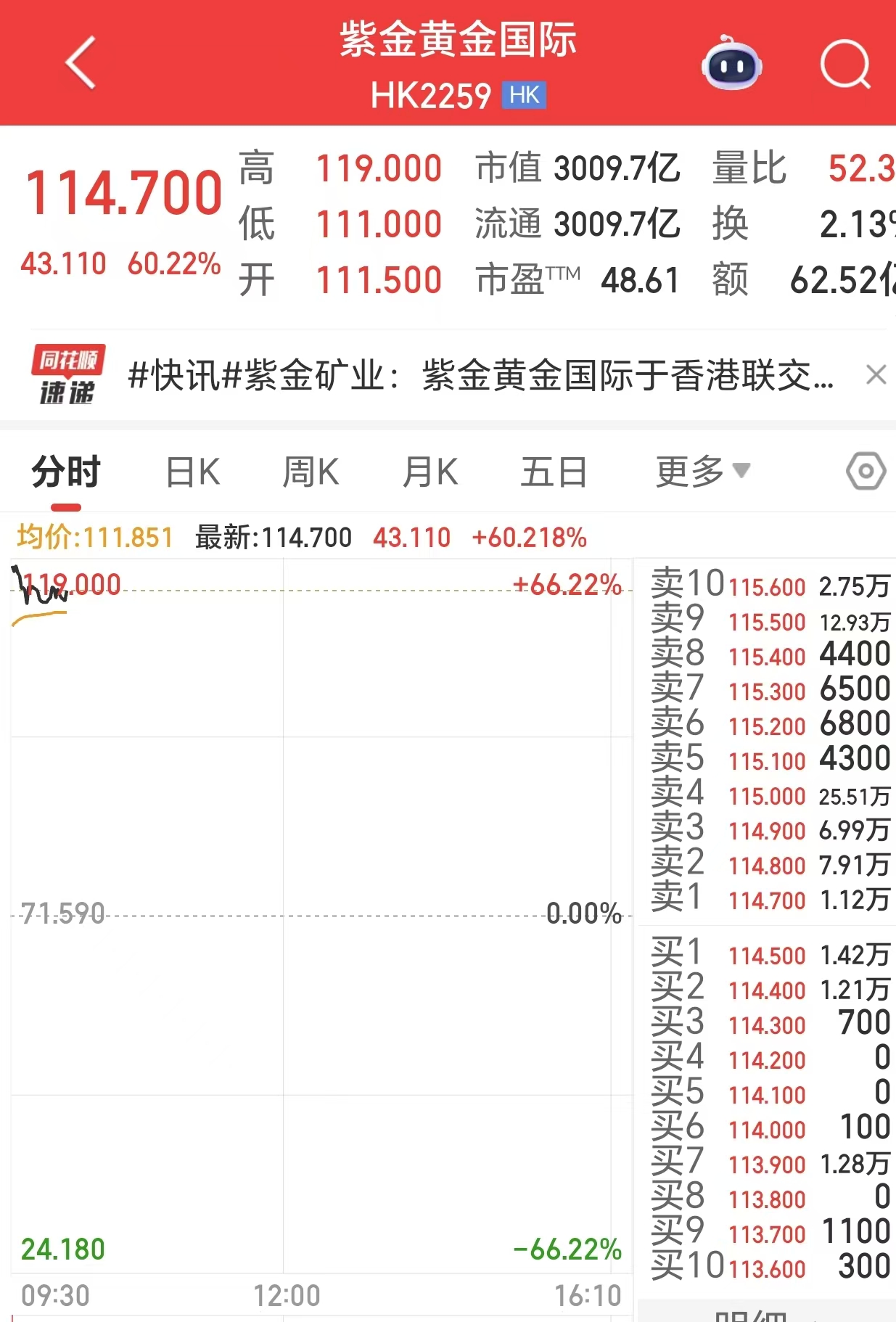Image resolution: width=896 pixels, height=1322 pixels.
Task: Go back using the top-left arrow
Action: [x=81, y=63]
